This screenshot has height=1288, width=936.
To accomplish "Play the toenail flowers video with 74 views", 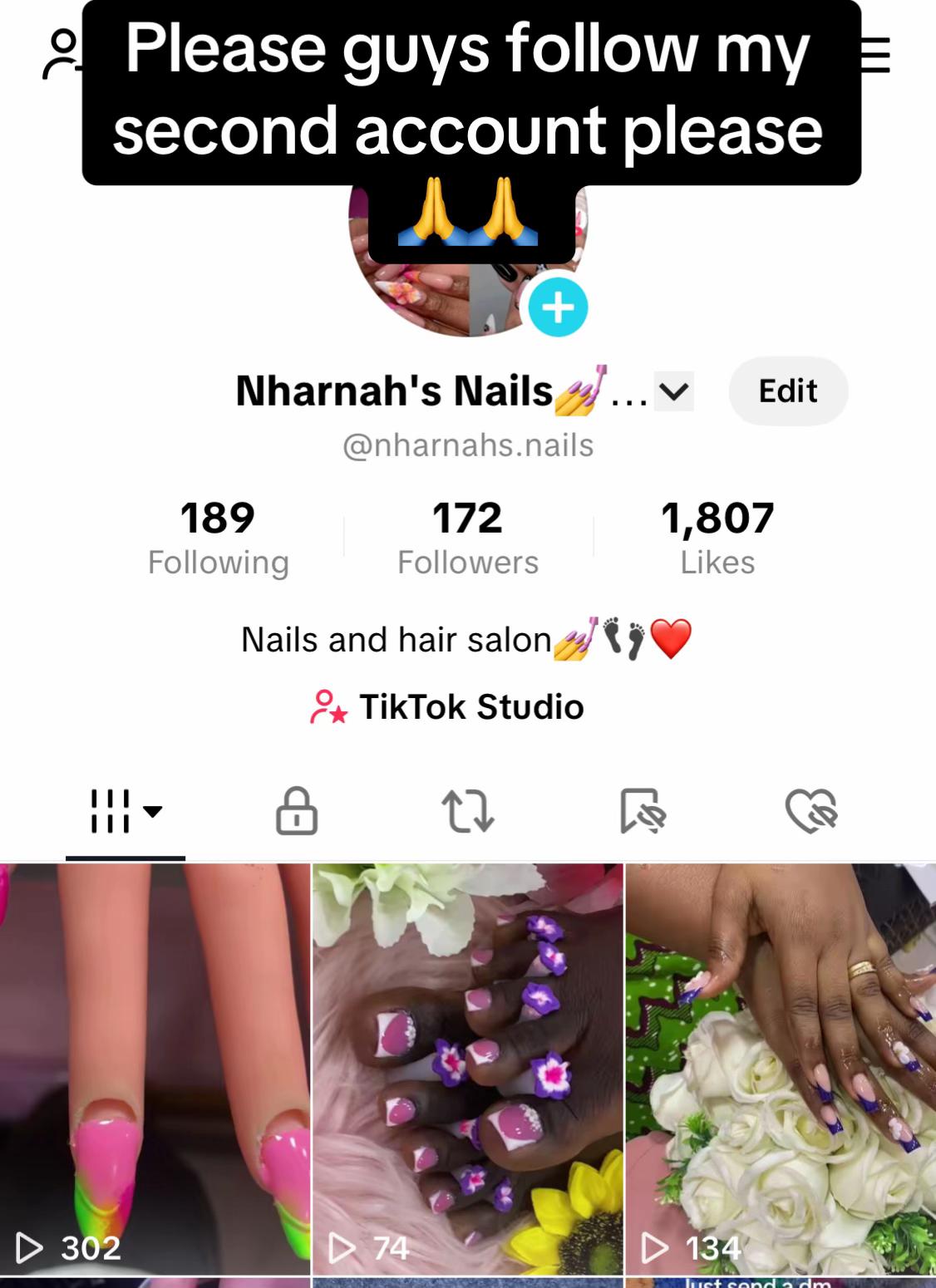I will tap(467, 1068).
